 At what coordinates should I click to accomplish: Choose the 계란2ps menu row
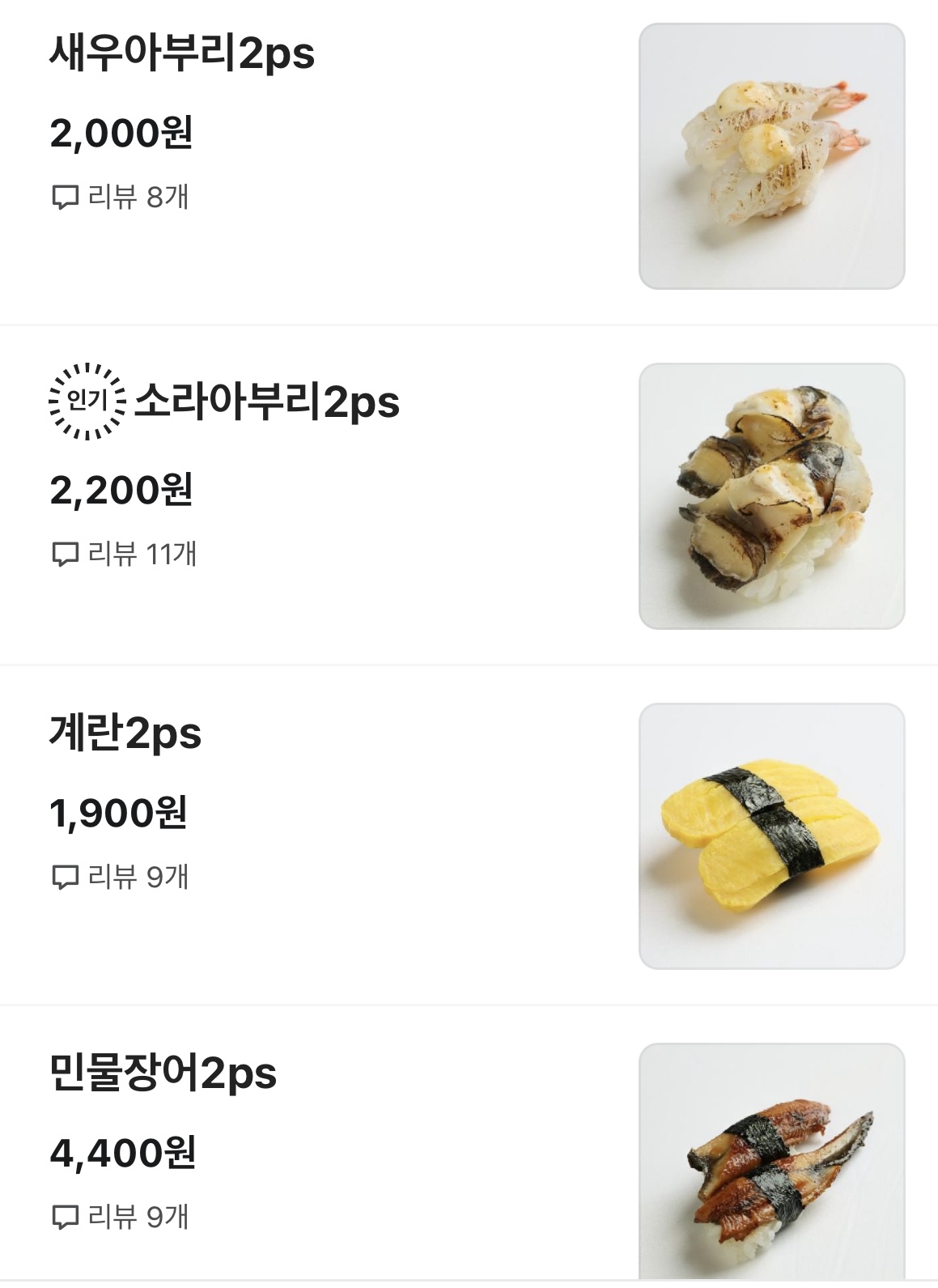125,733
